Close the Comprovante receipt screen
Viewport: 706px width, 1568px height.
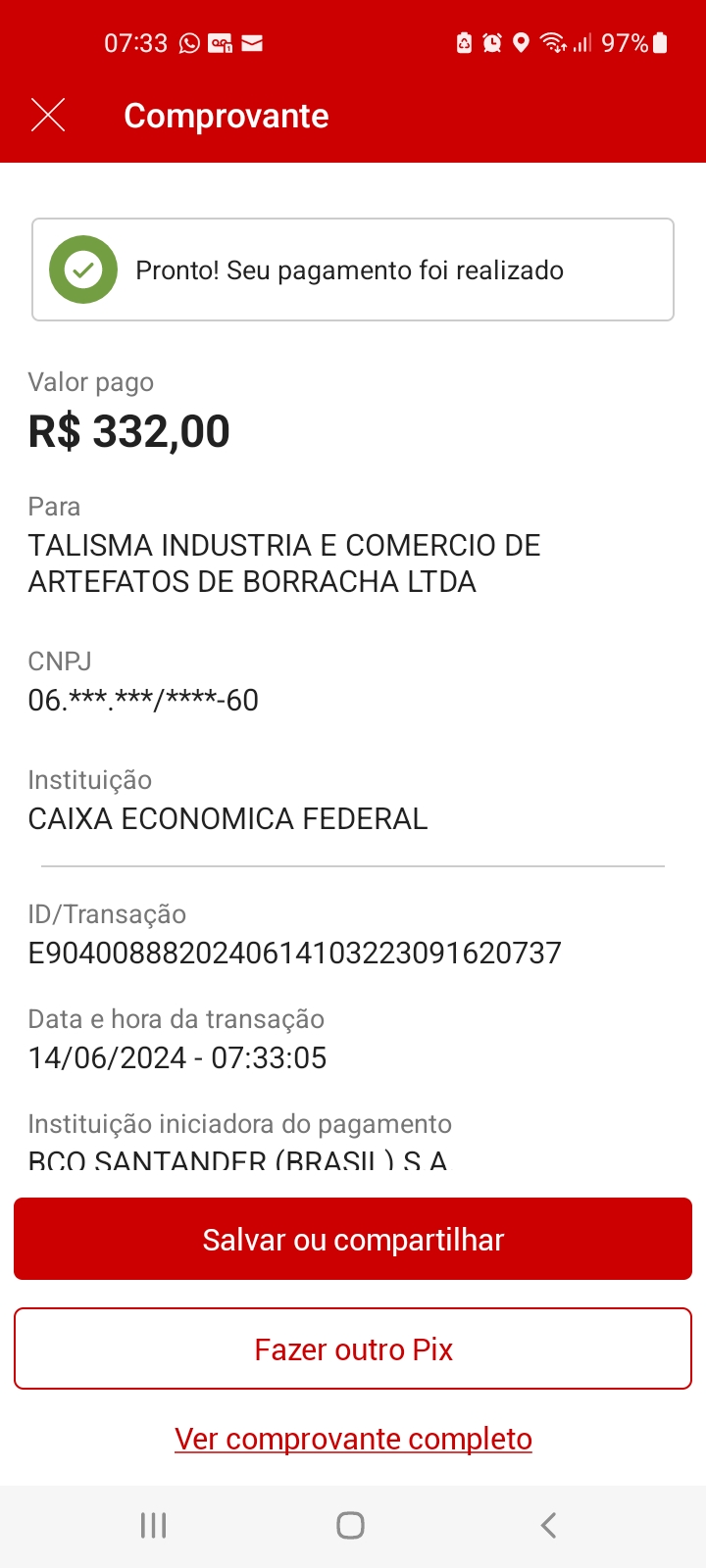coord(48,116)
